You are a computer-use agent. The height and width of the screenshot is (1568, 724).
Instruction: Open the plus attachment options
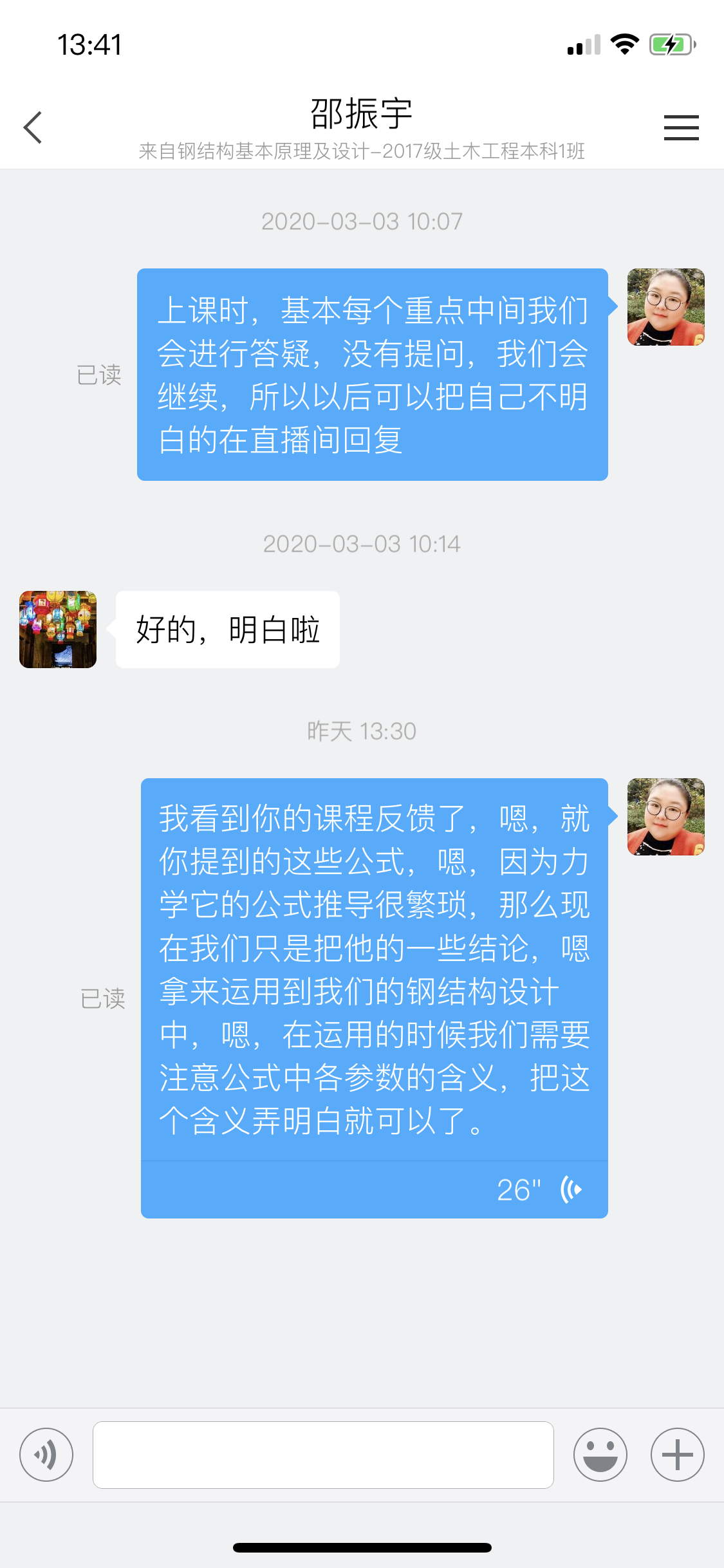(677, 1455)
